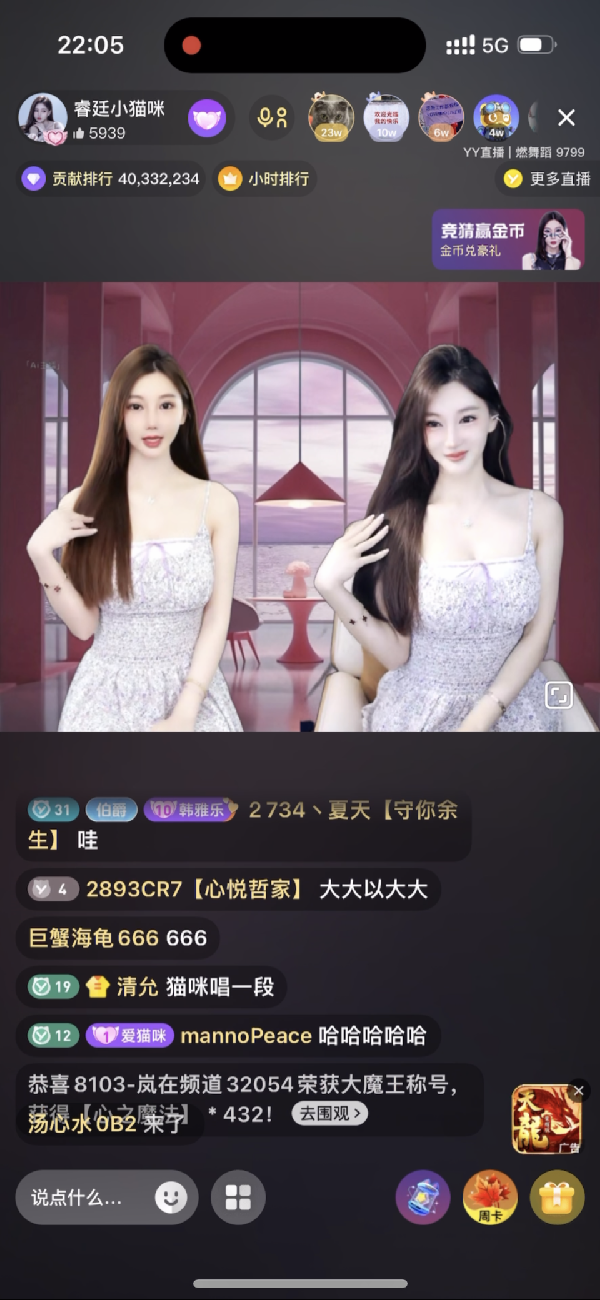Screen dimensions: 600x1300
Task: Open the mic seats icon
Action: (x=273, y=118)
